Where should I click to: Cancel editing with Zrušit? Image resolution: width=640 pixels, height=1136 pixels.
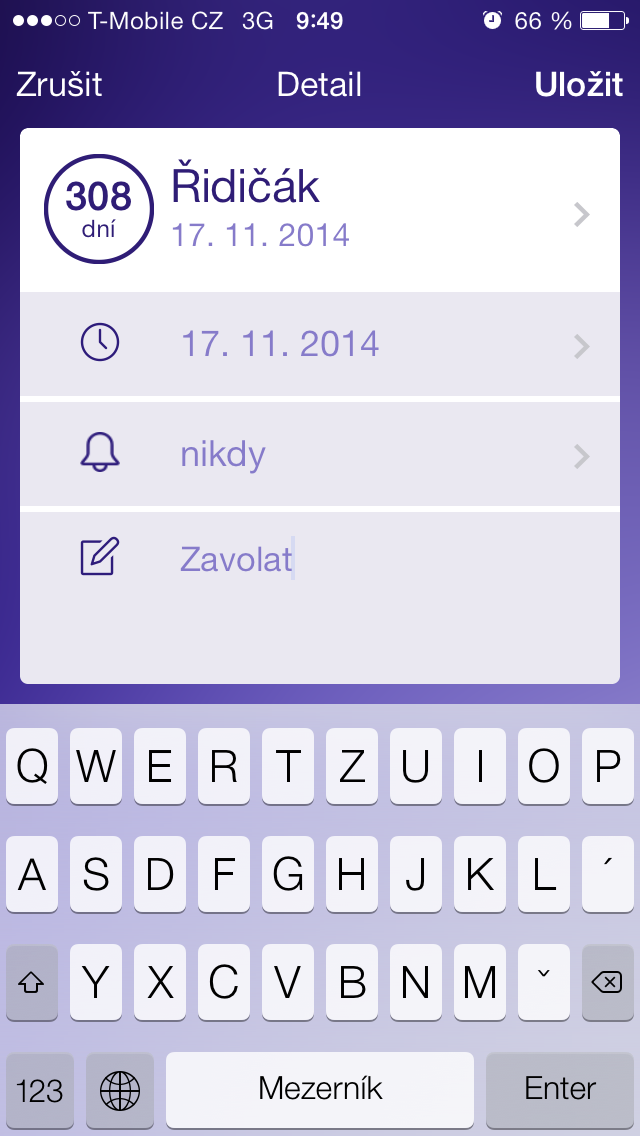click(x=59, y=85)
